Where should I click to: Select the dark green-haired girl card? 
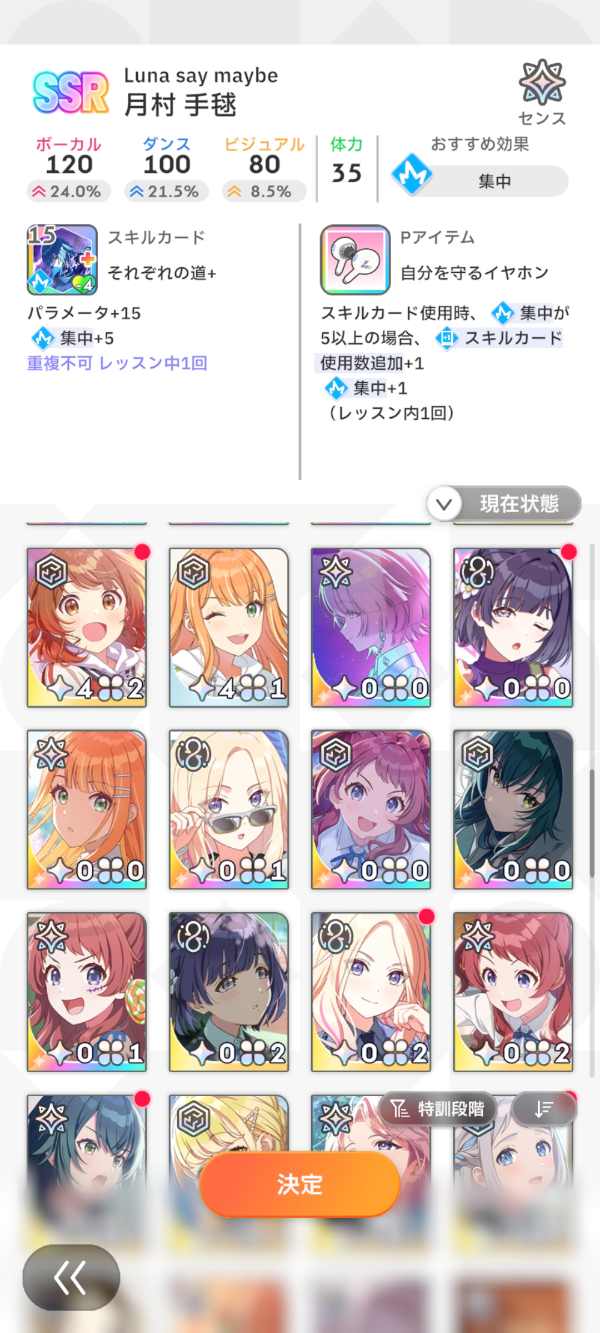pyautogui.click(x=513, y=808)
